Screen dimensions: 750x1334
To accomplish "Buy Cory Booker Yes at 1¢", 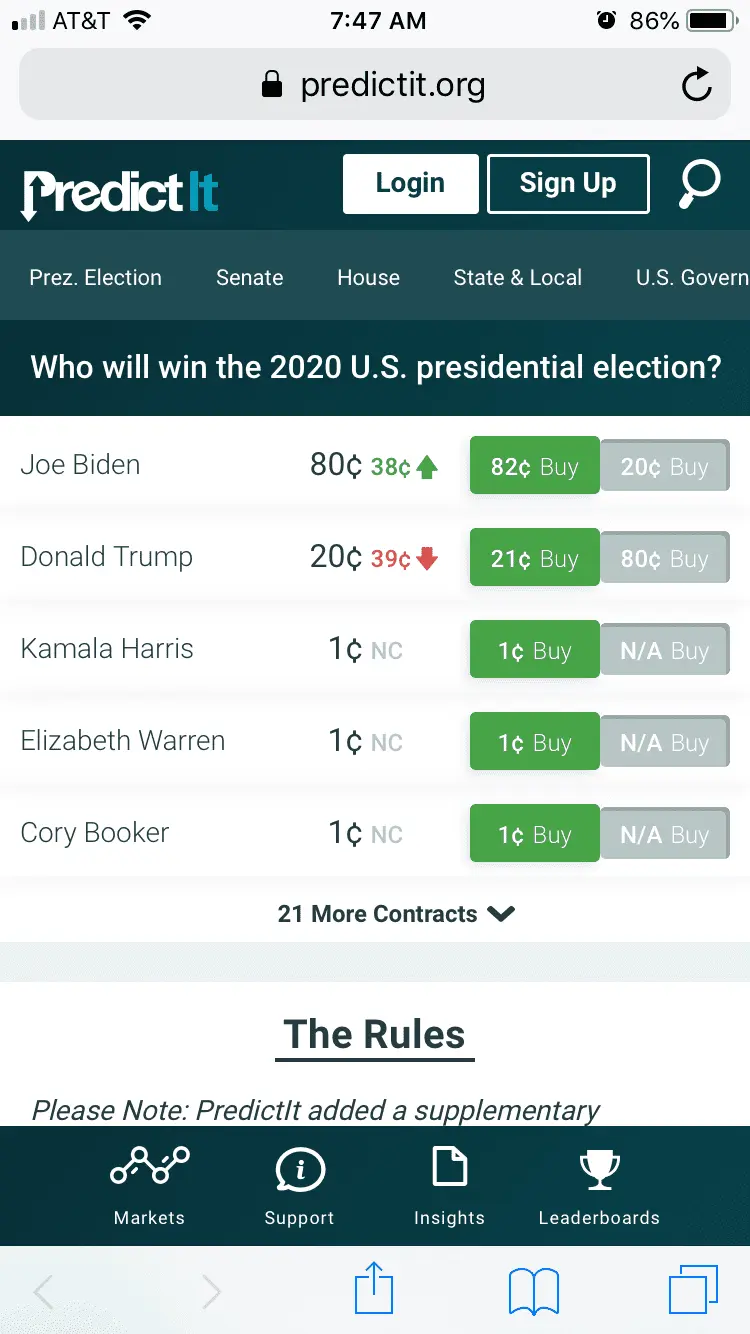I will 534,835.
